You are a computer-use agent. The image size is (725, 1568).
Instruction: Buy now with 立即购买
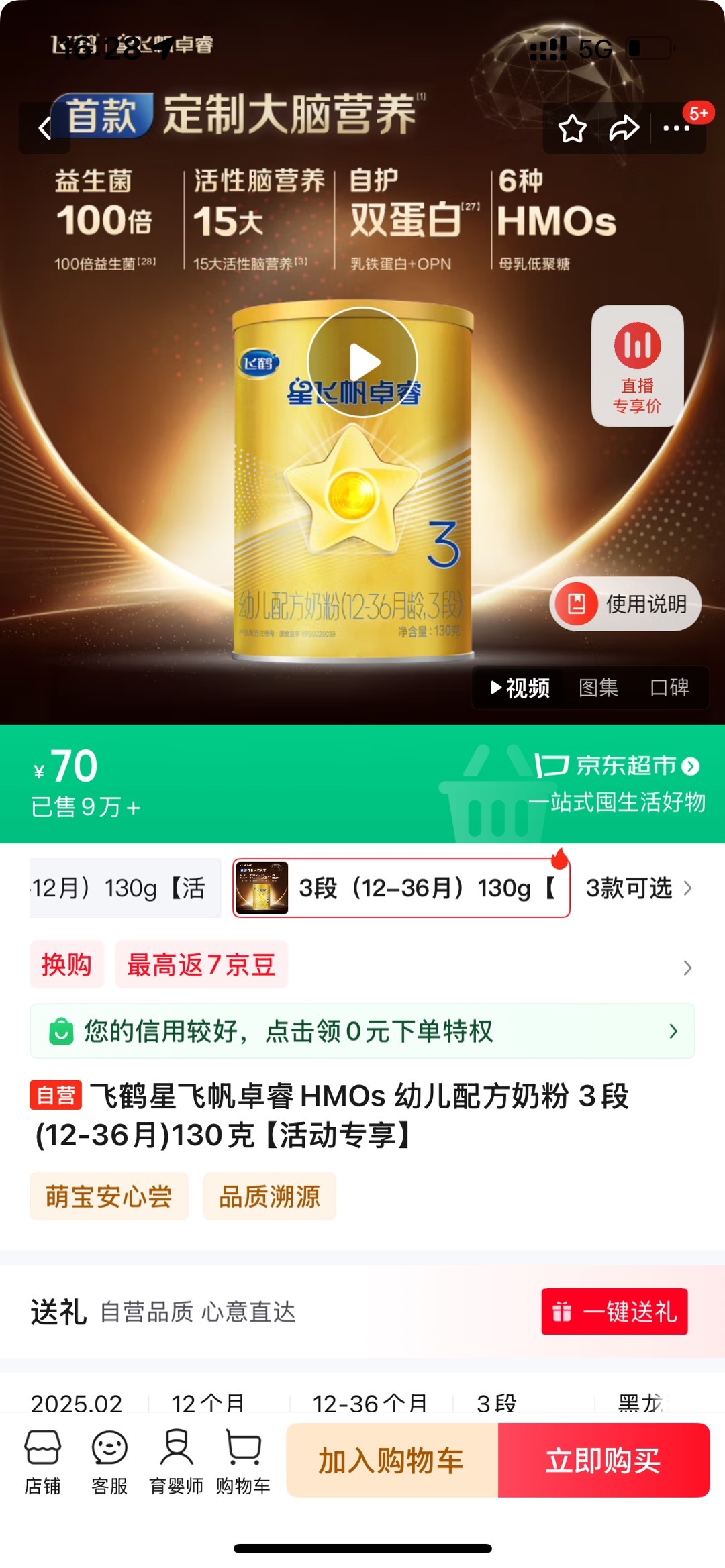(x=603, y=1460)
